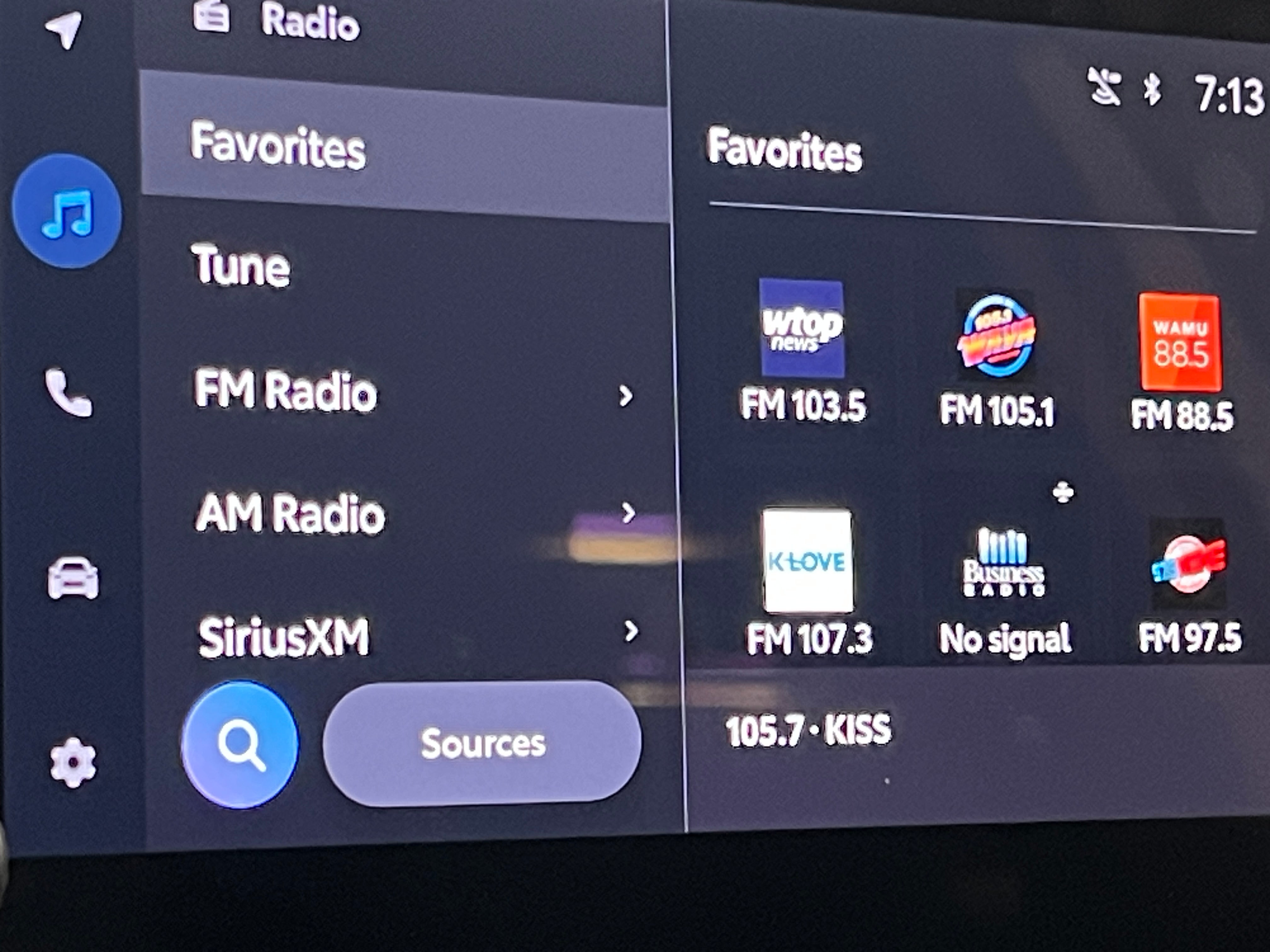The height and width of the screenshot is (952, 1270).
Task: Play K-LOVE FM 107.3
Action: [x=808, y=580]
